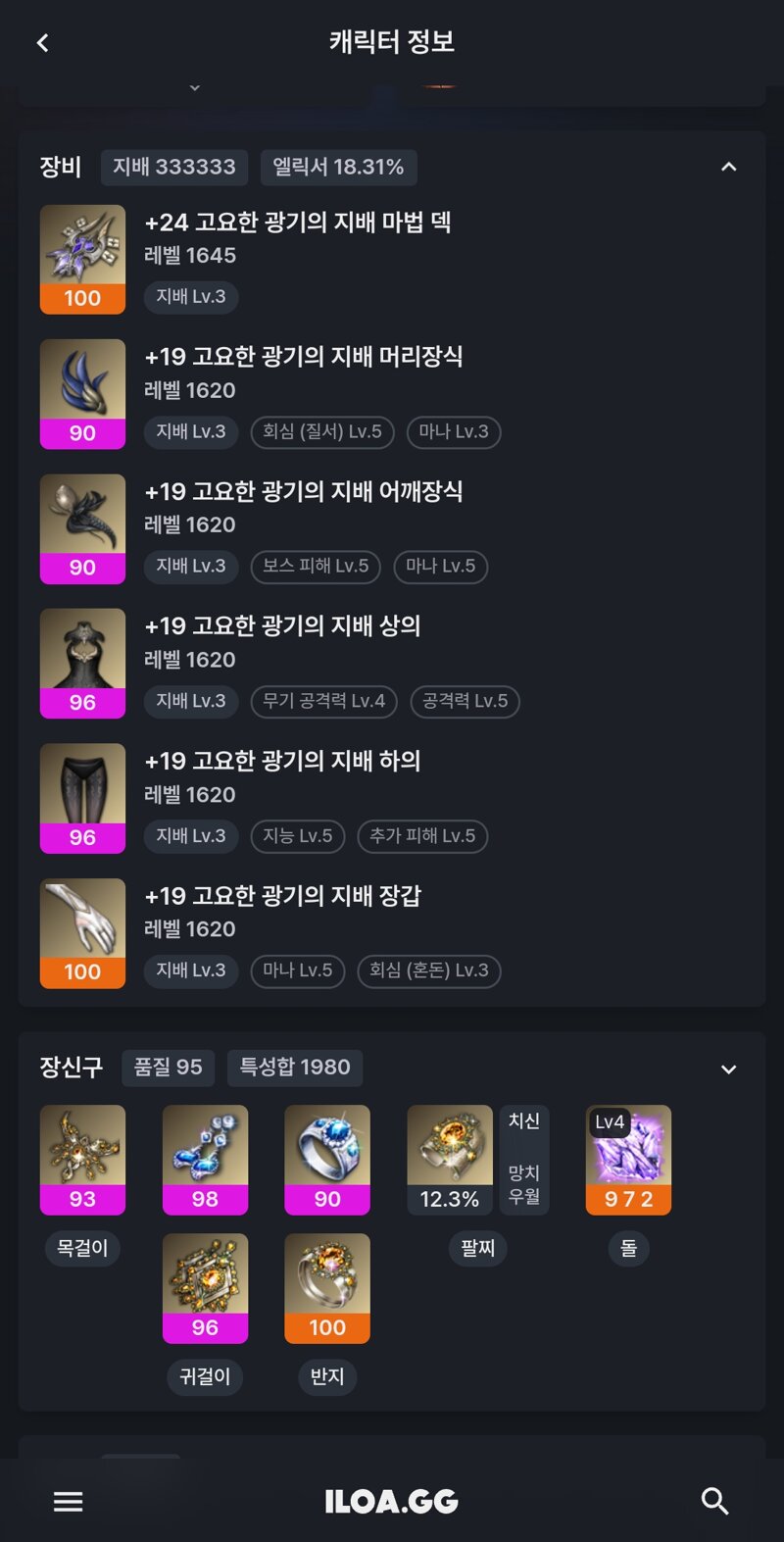Go back from the character info screen
Screen dimensions: 784x1542
coord(42,43)
